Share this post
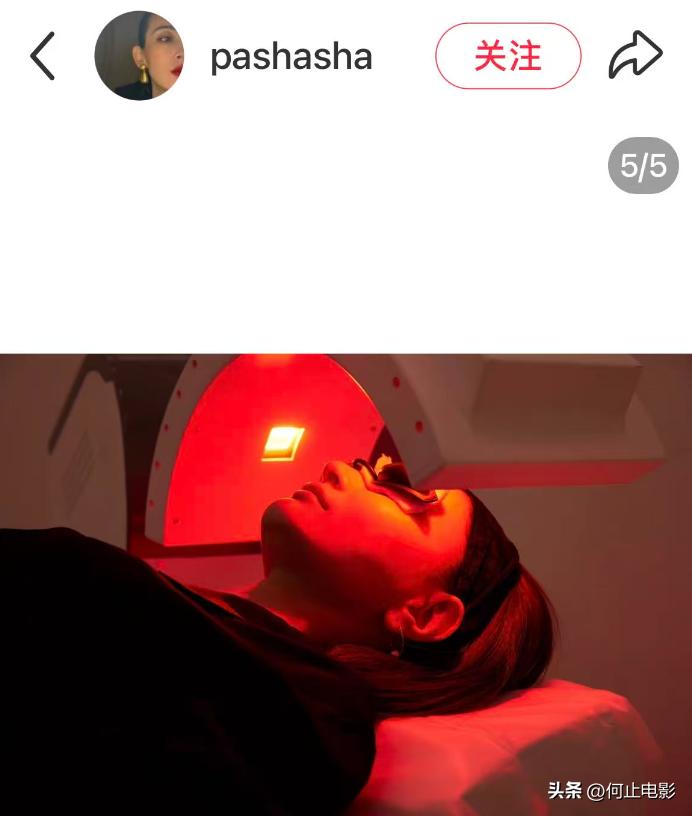The width and height of the screenshot is (692, 816). [636, 56]
